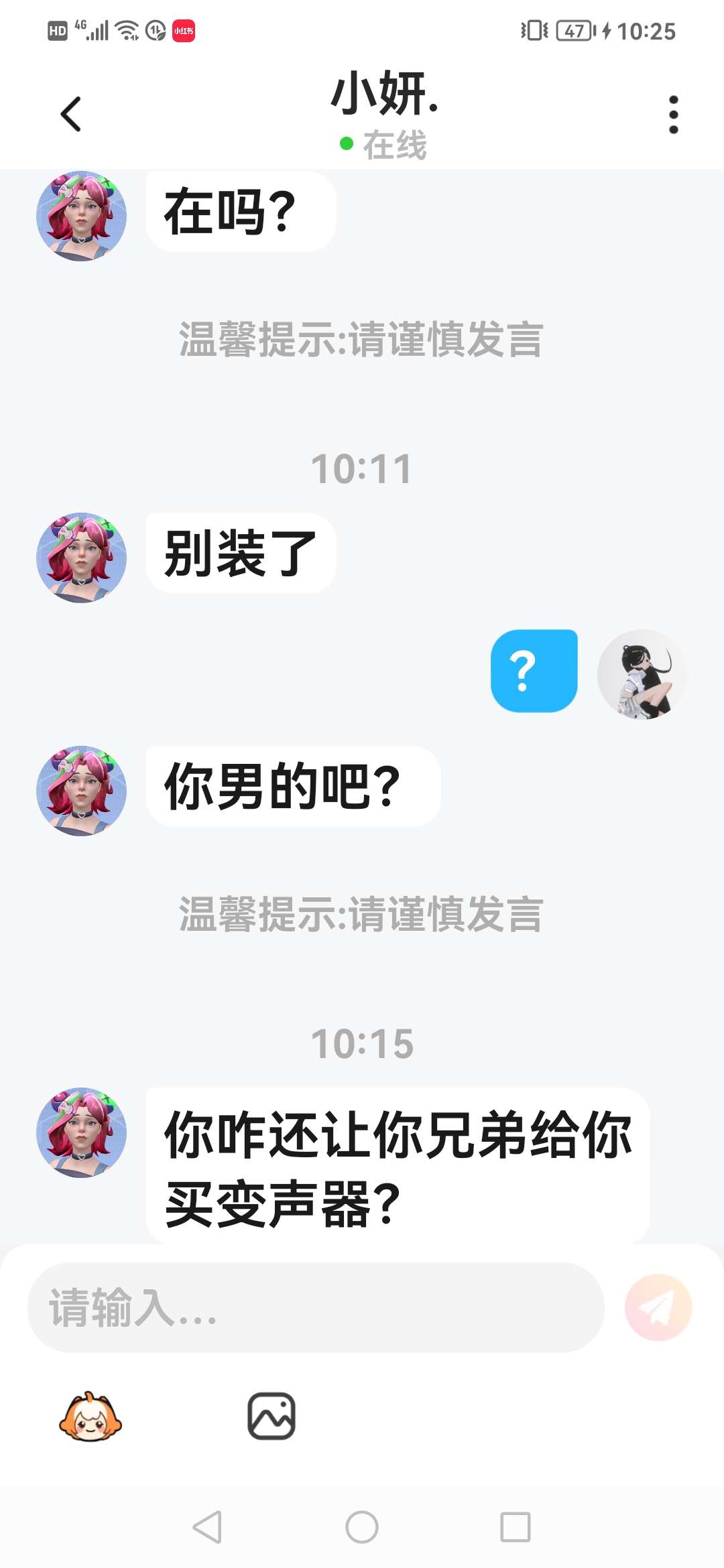Open the three-dot overflow menu
Viewport: 724px width, 1568px height.
[673, 115]
